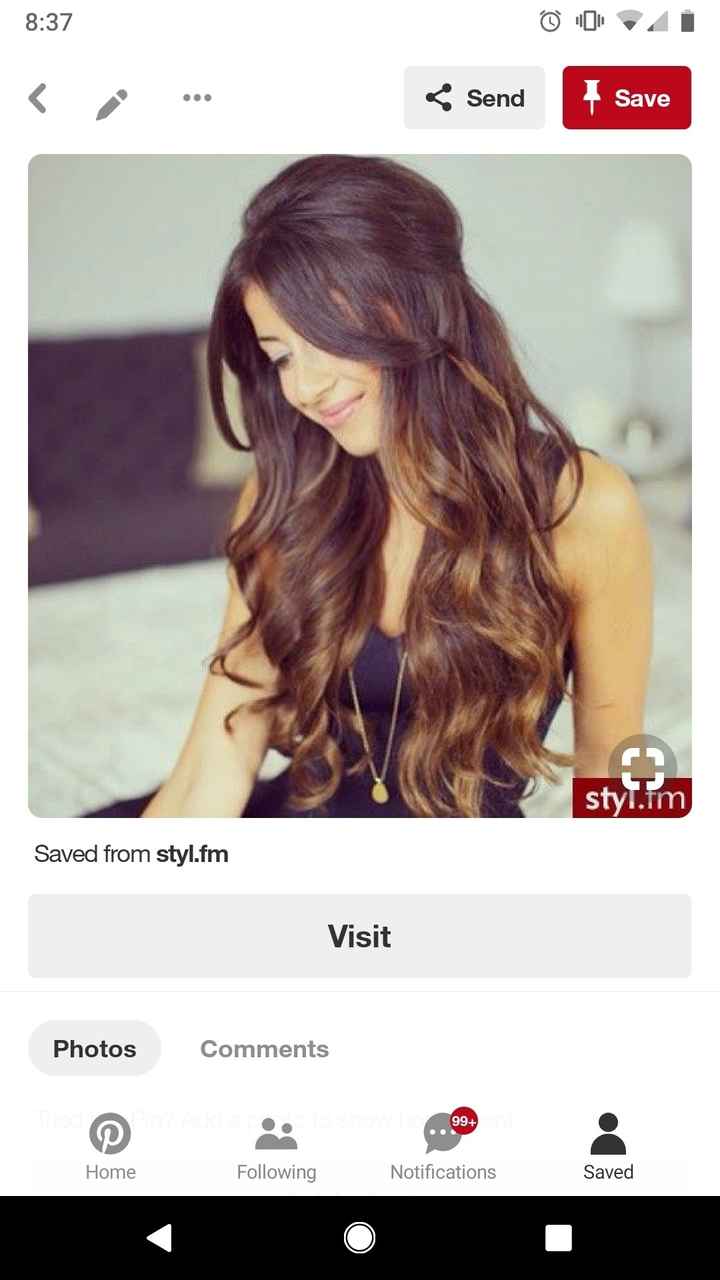The height and width of the screenshot is (1280, 720).
Task: Open the Pinterest Home feed
Action: tap(110, 1145)
